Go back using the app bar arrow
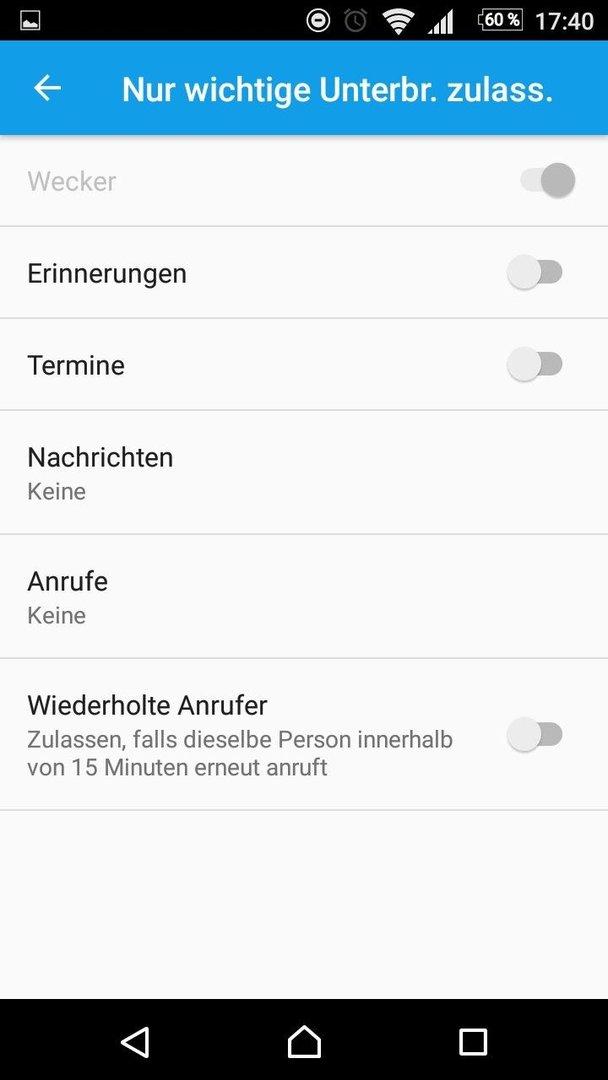 48,88
